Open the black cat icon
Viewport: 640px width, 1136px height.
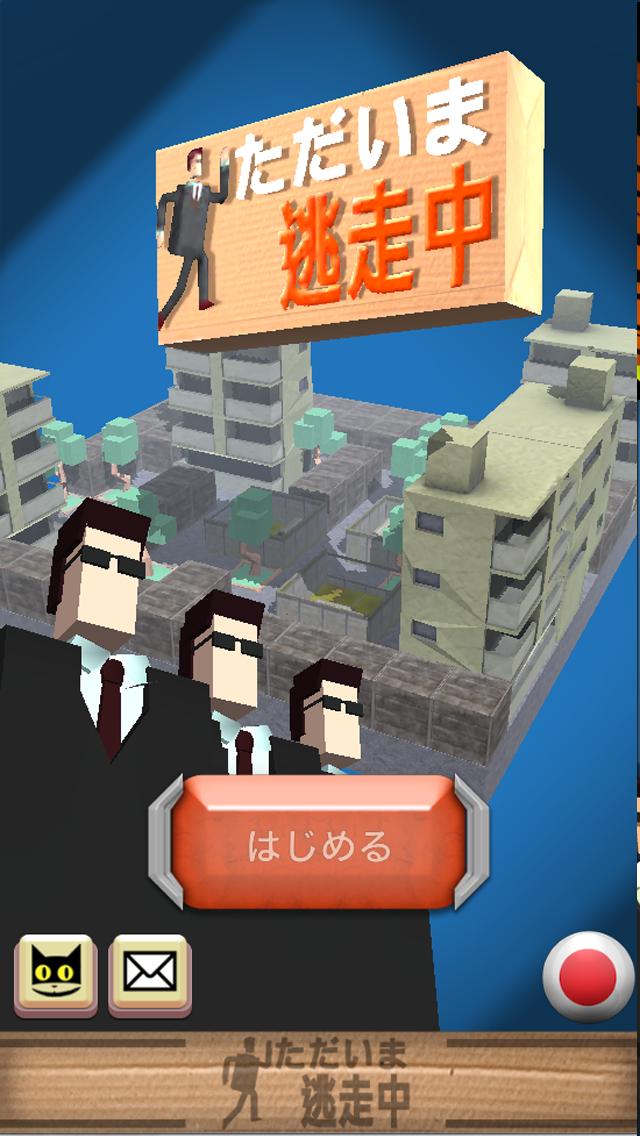pyautogui.click(x=55, y=972)
